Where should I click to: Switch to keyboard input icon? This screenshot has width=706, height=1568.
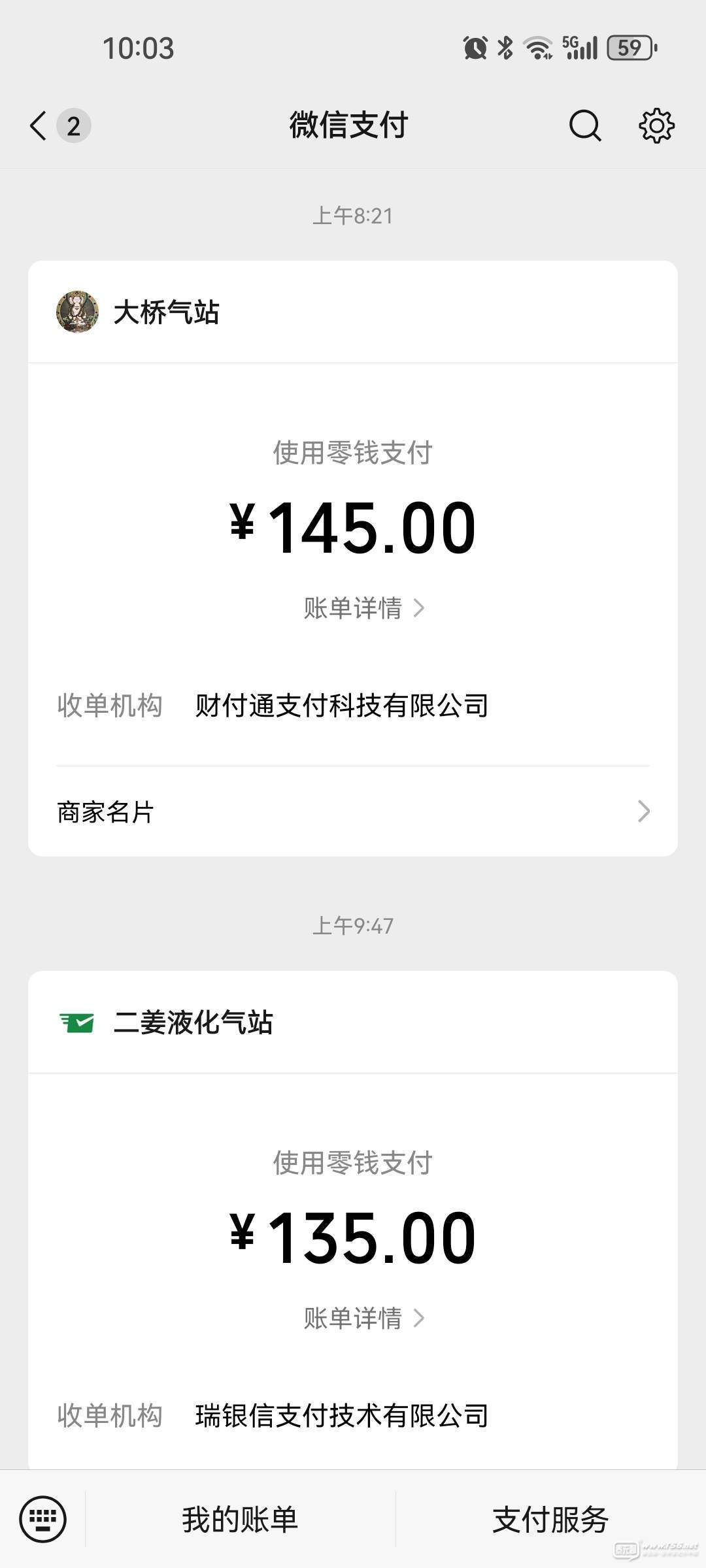(x=43, y=1519)
